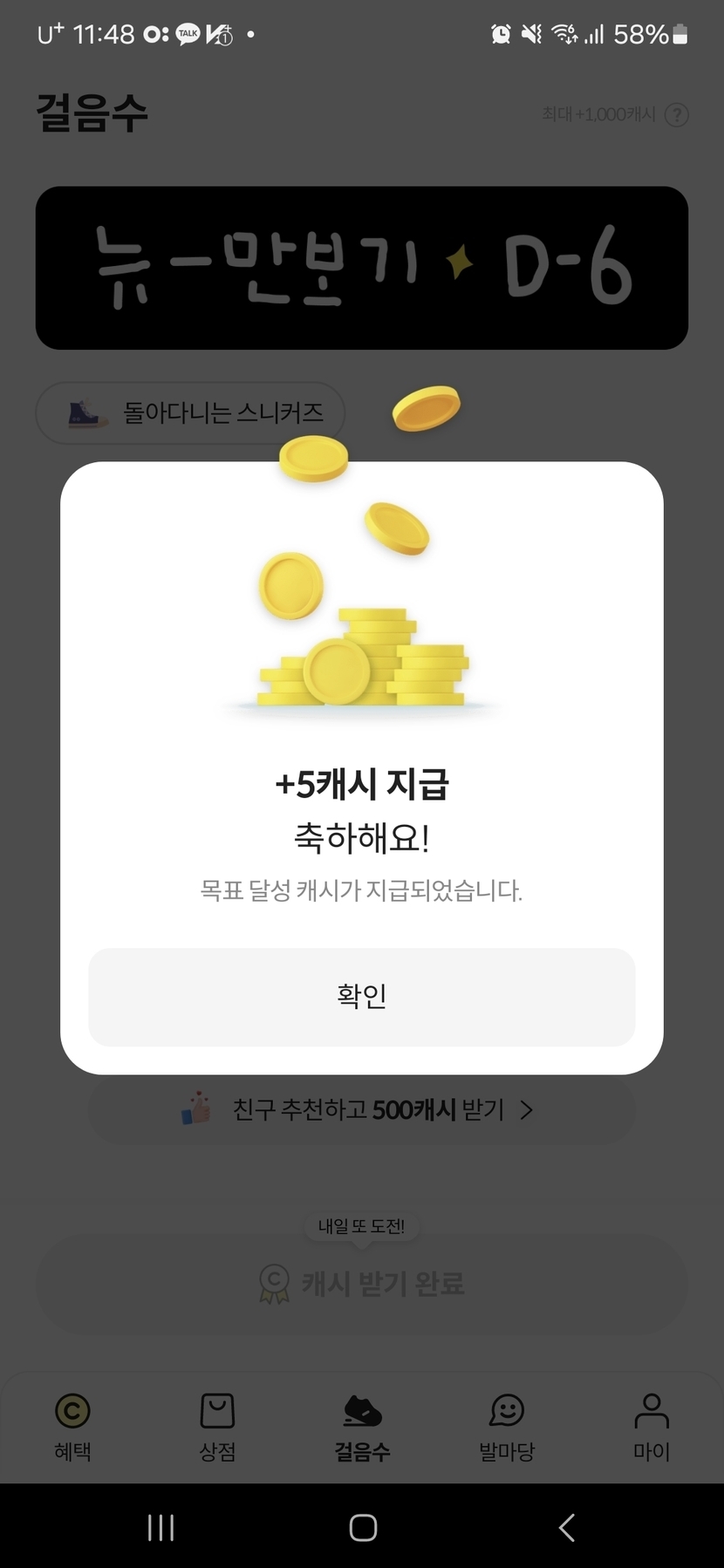
Task: Go to the 상점 tab
Action: click(217, 1427)
